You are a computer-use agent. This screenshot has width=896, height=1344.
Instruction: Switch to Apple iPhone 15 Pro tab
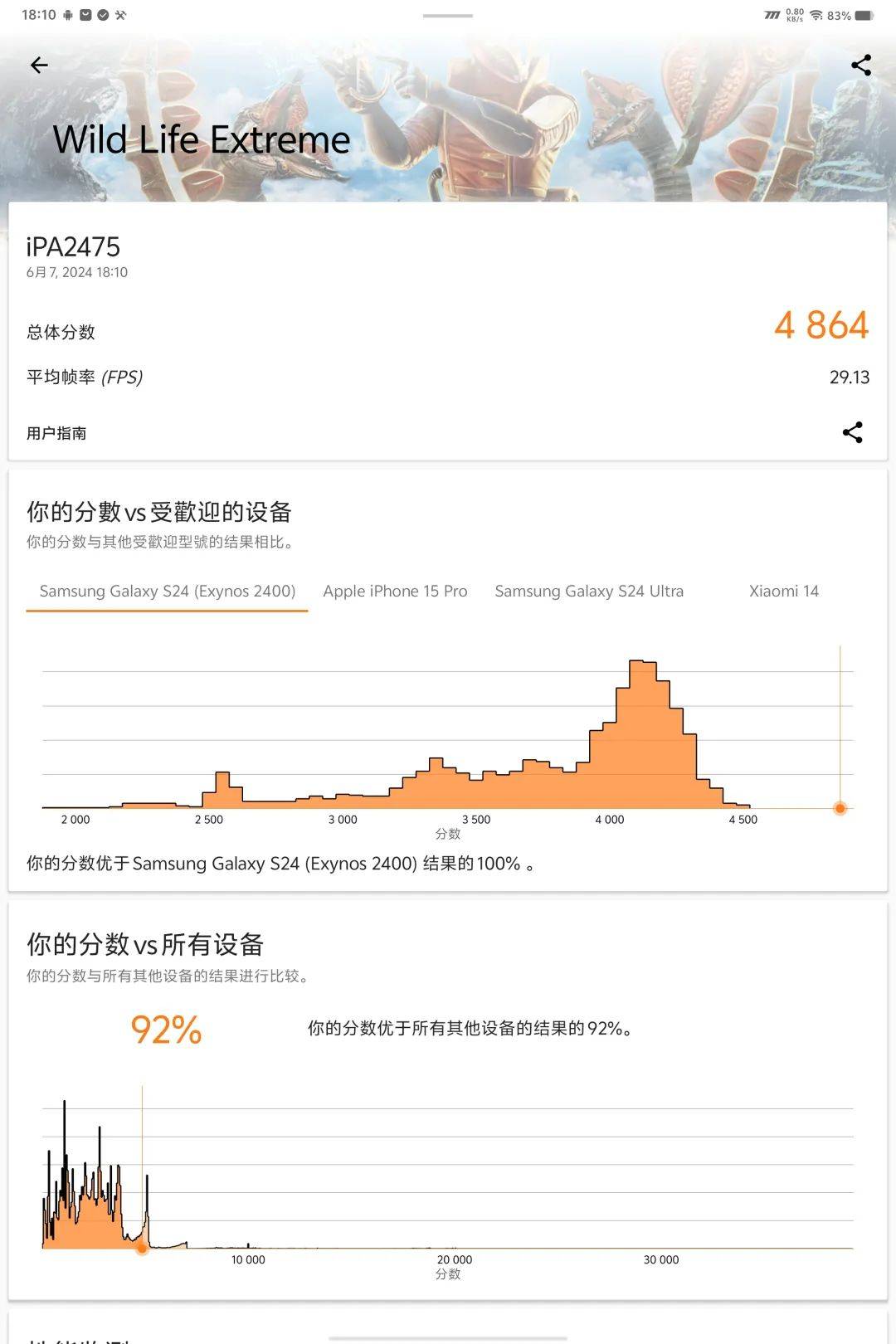(x=395, y=591)
